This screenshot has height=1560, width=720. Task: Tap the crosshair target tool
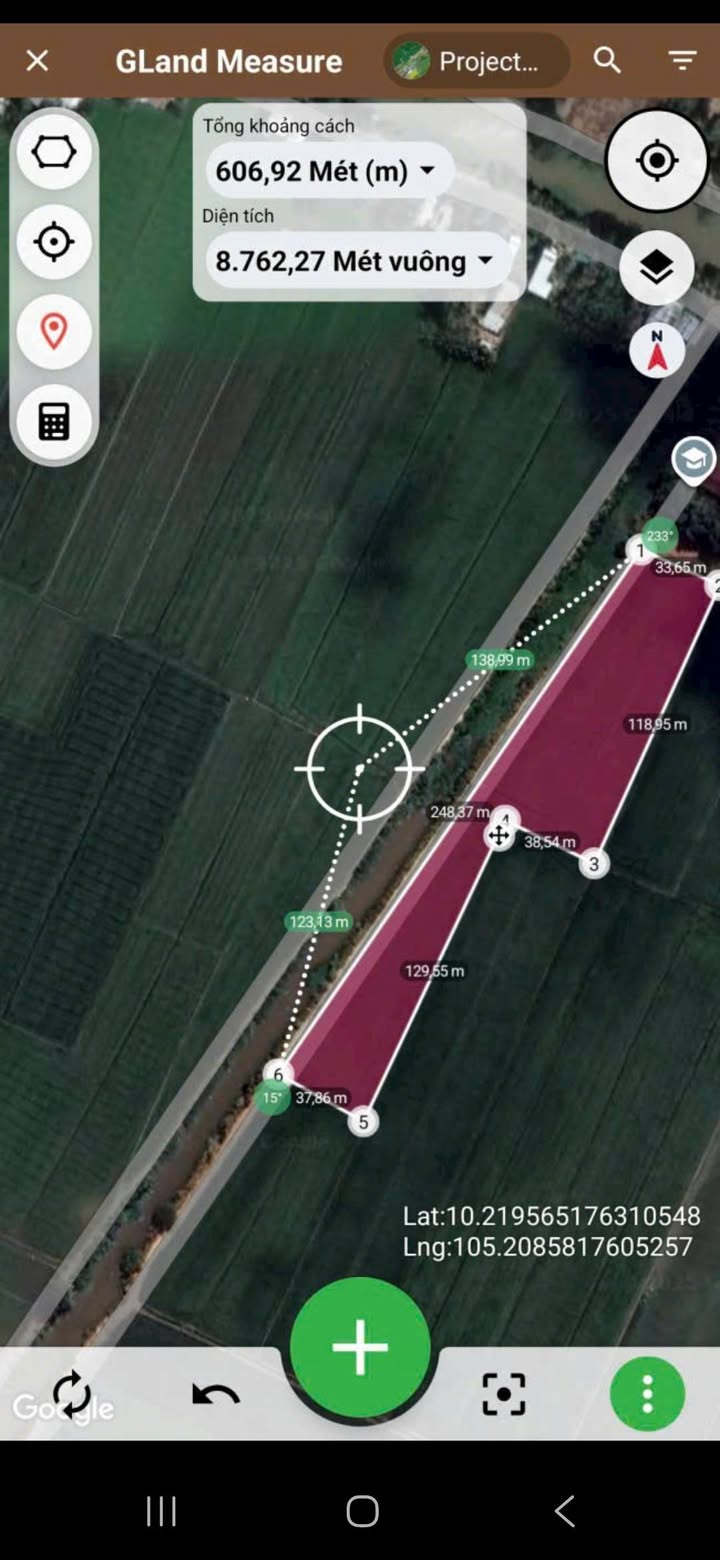(54, 242)
